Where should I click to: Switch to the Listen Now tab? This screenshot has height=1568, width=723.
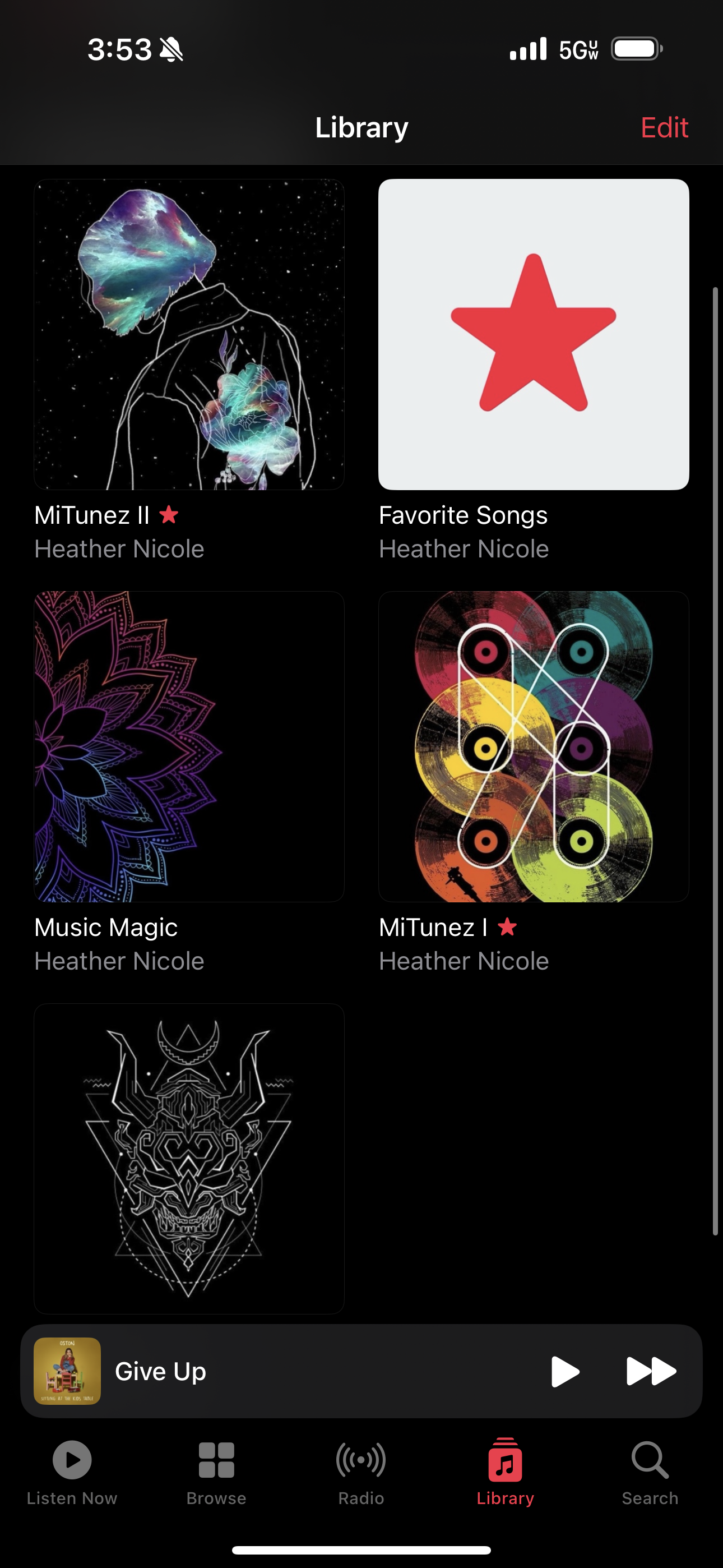pos(72,1473)
